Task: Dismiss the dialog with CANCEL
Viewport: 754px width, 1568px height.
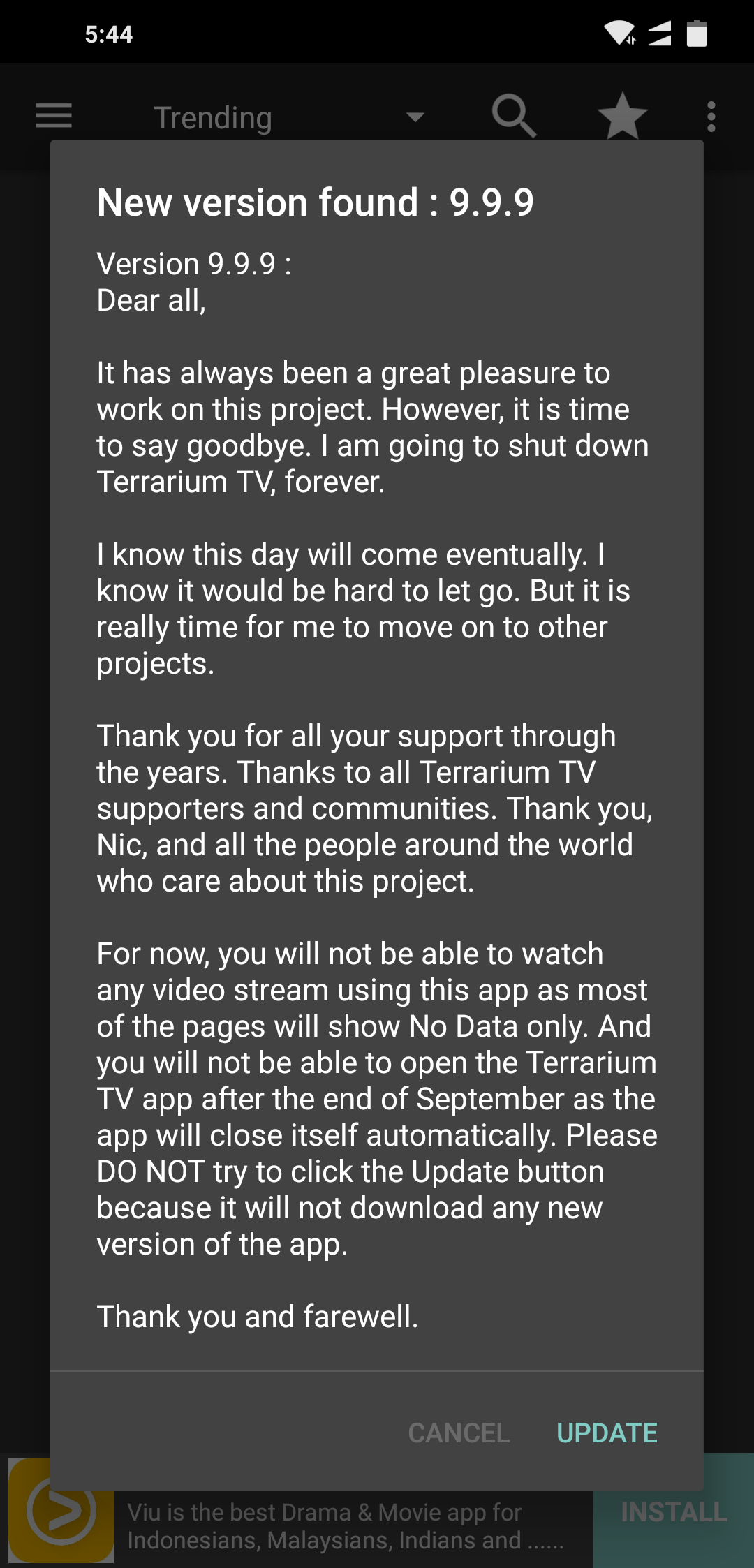Action: 459,1433
